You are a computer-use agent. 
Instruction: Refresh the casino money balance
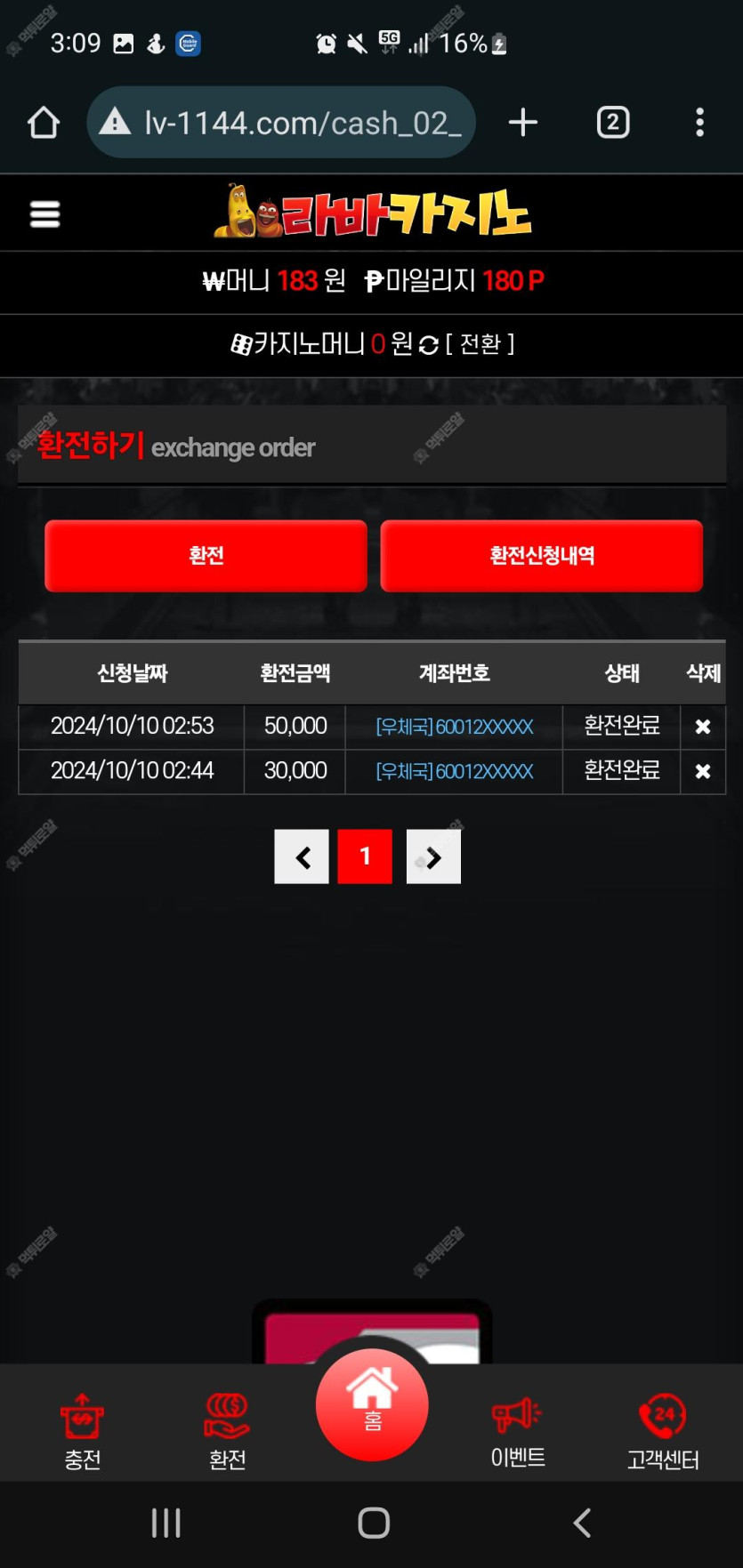point(429,344)
